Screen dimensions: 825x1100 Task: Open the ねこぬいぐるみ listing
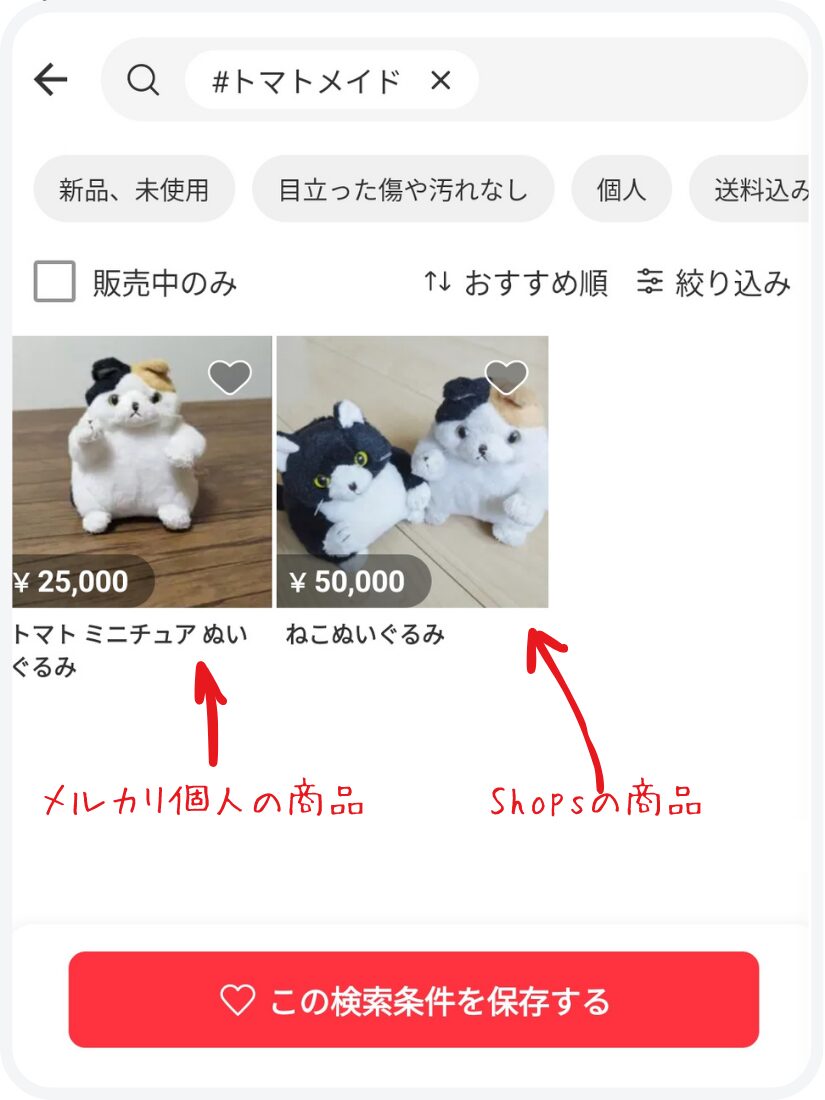412,472
